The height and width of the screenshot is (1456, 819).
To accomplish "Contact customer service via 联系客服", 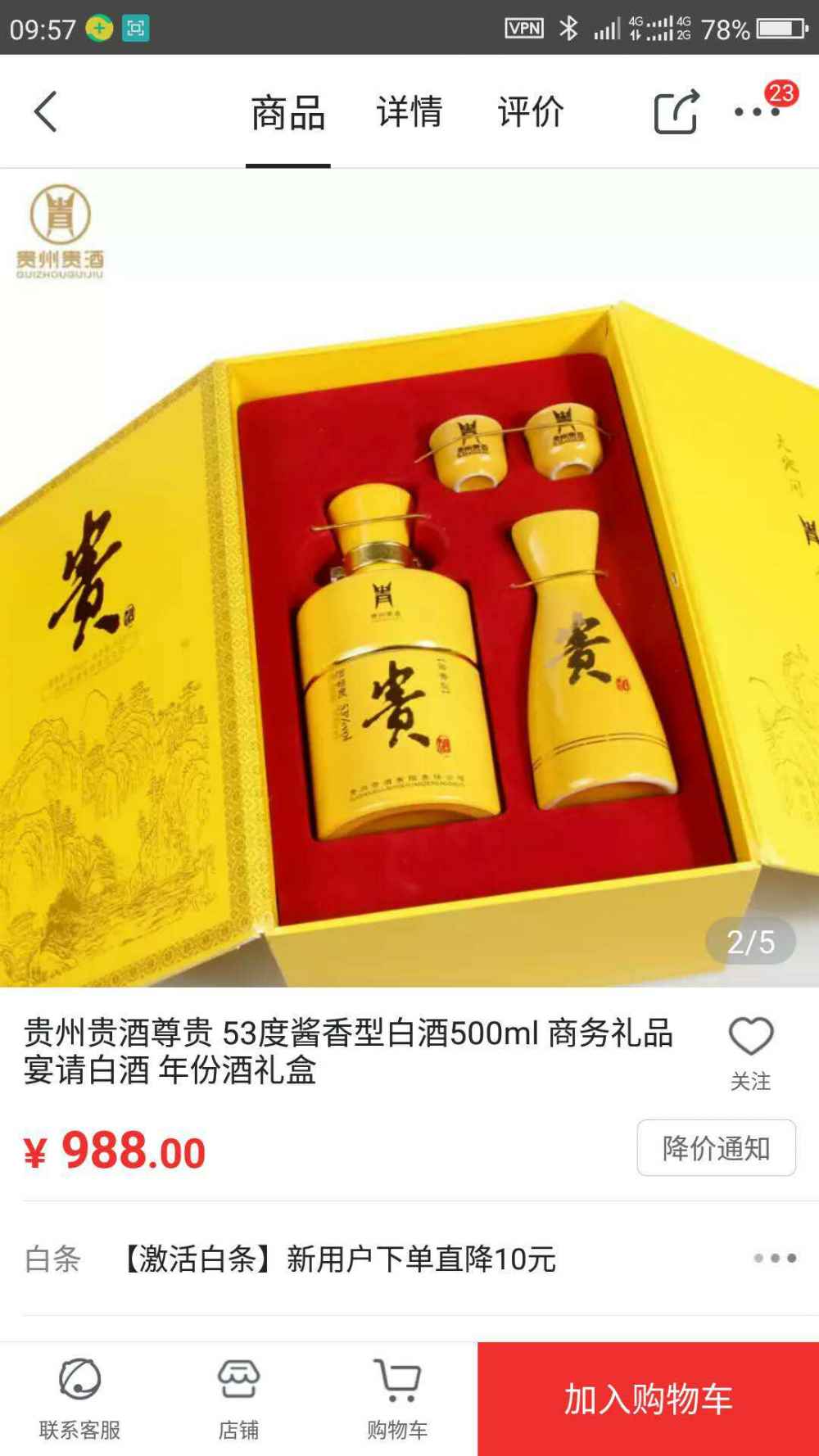I will (x=79, y=1399).
